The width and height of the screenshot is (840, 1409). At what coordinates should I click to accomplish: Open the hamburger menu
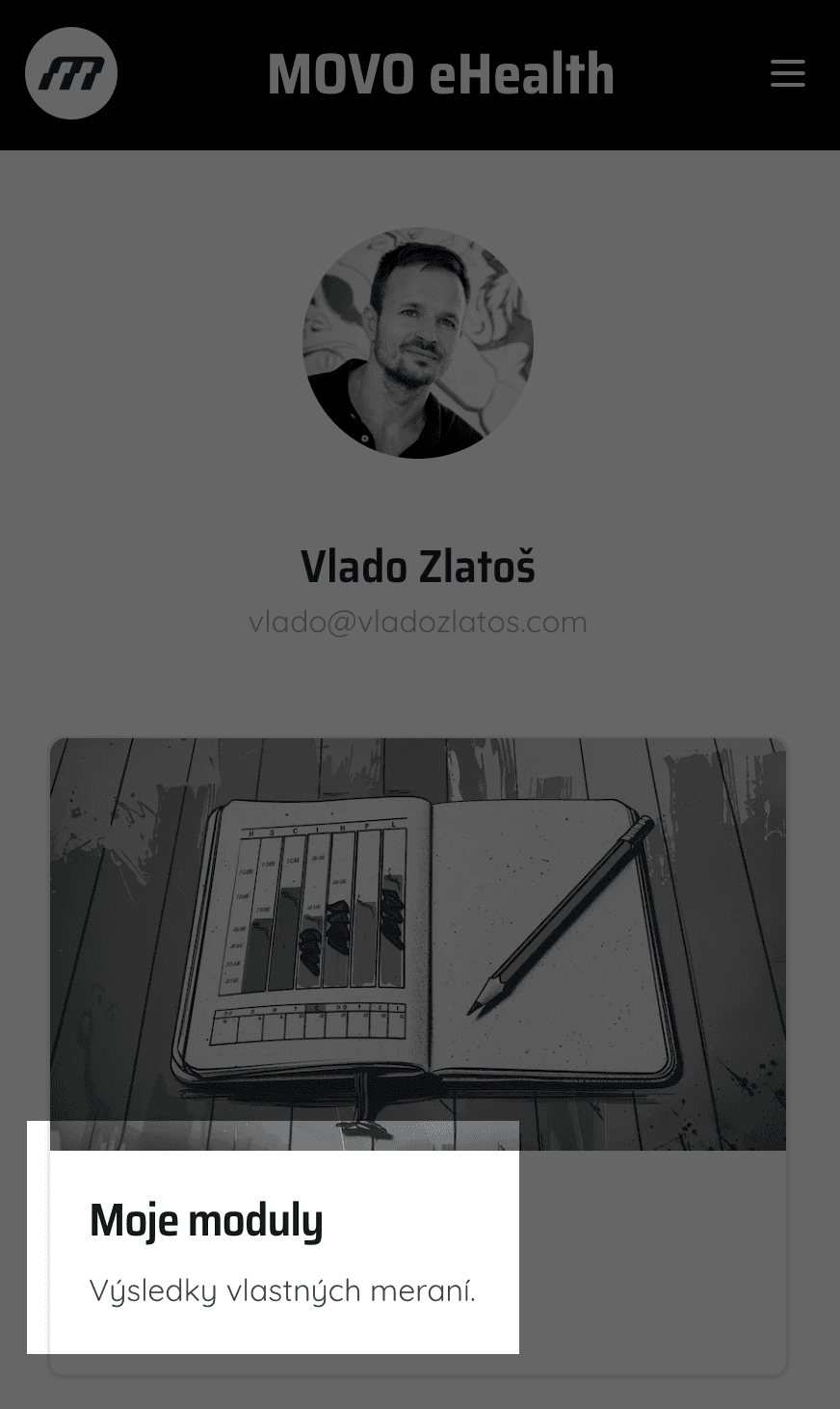point(787,73)
